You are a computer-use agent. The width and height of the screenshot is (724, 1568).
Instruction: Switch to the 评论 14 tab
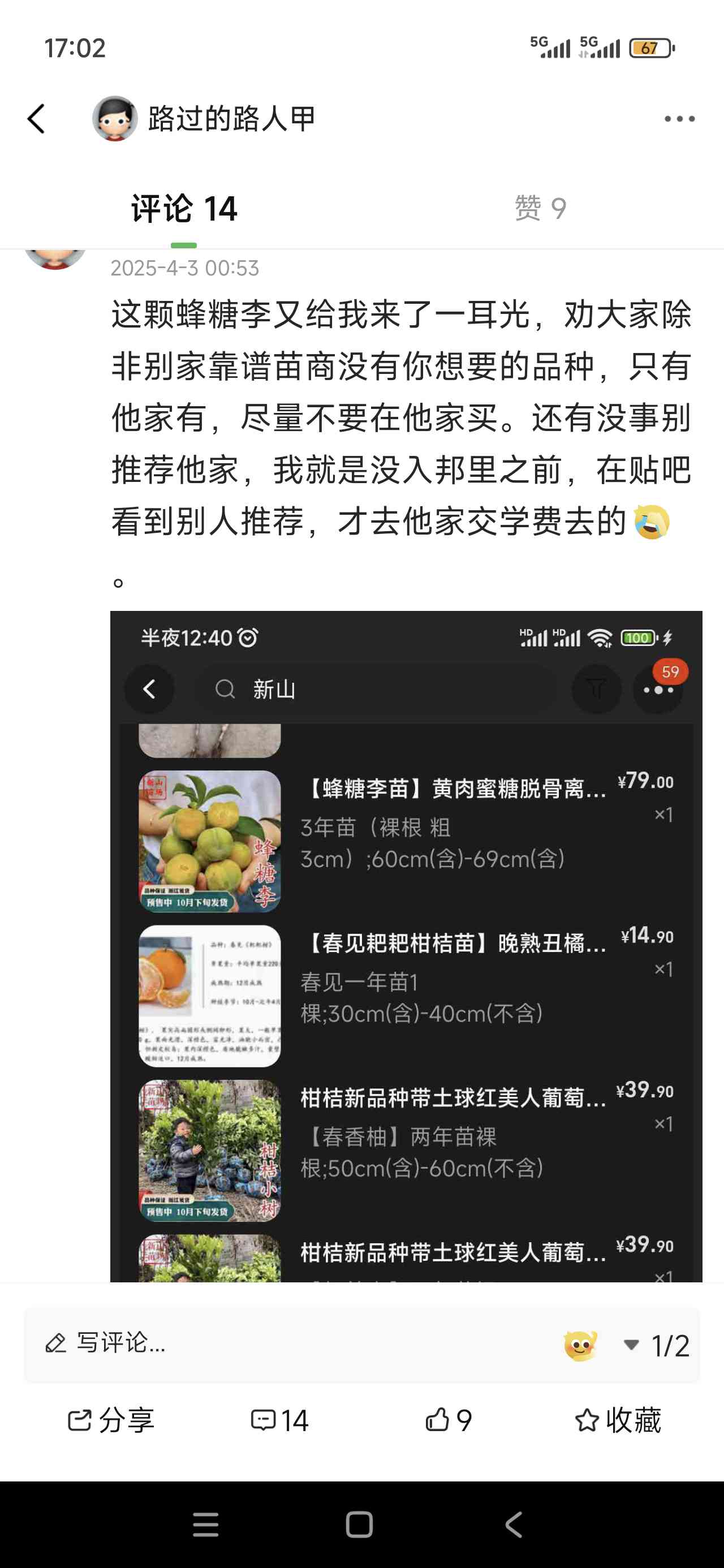click(x=183, y=209)
